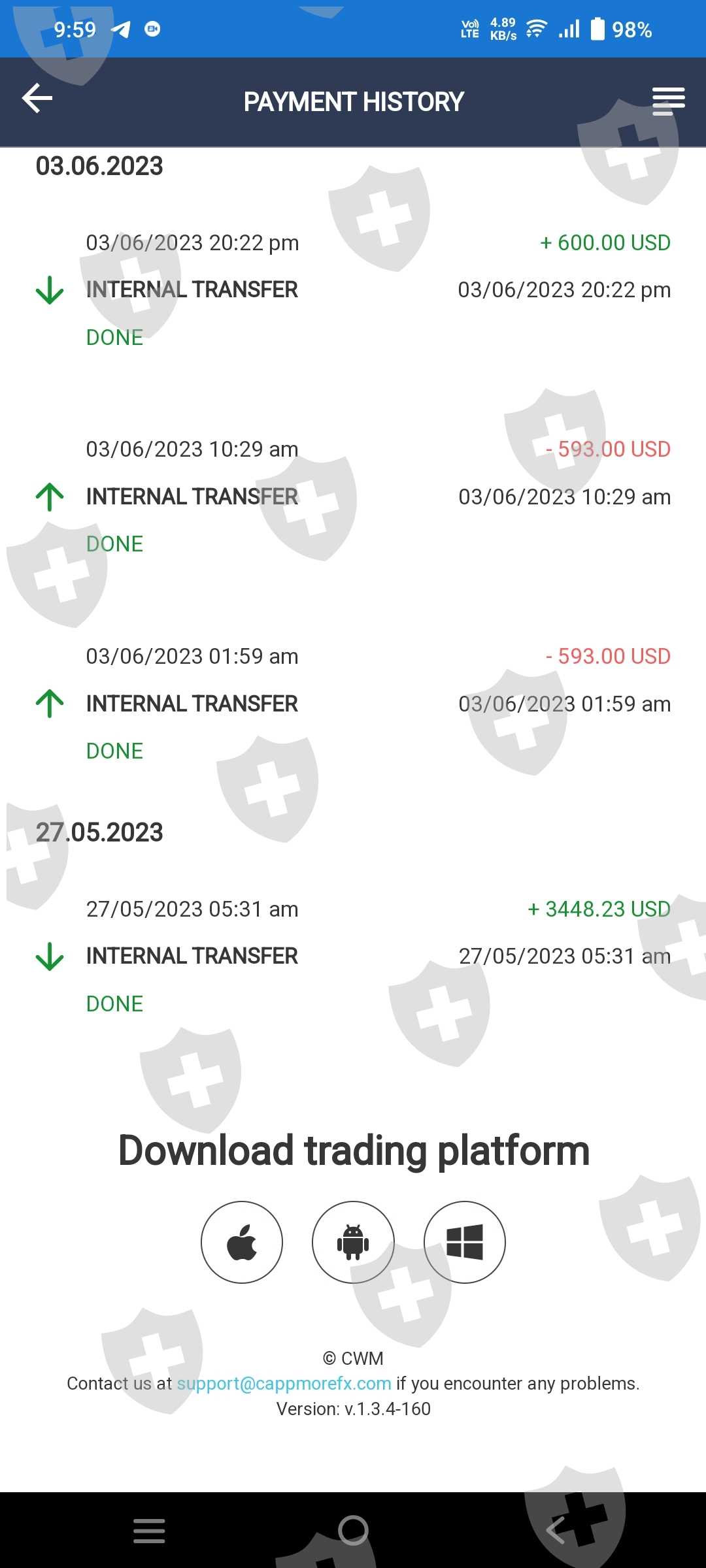The width and height of the screenshot is (706, 1568).
Task: Open the 10:29 am -593.00 USD transfer
Action: pos(353,497)
